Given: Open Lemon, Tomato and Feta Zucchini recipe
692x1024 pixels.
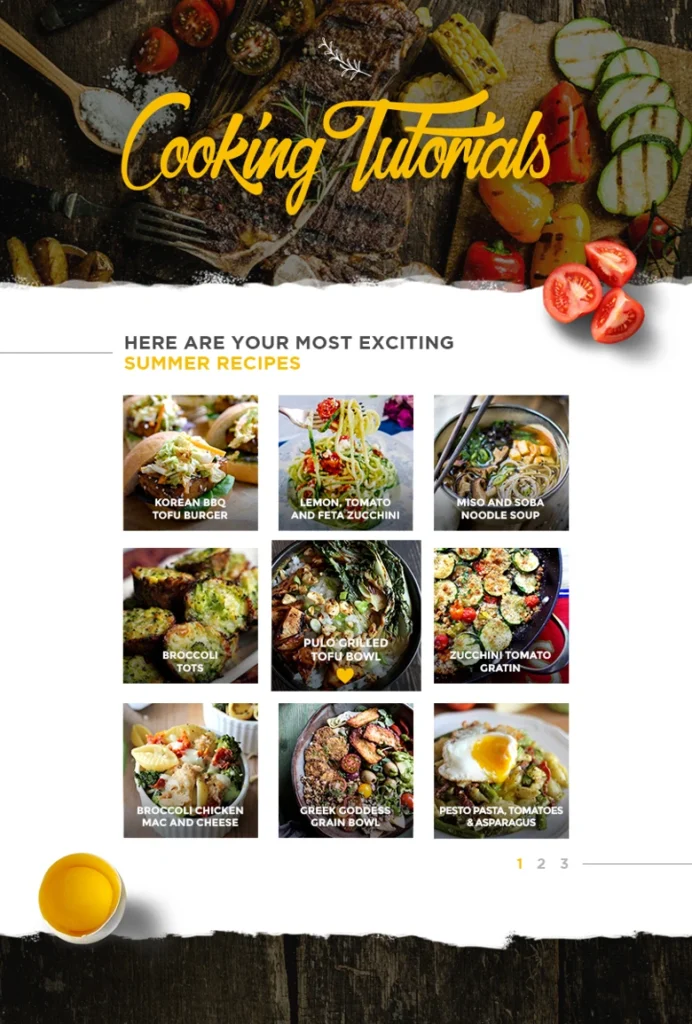Looking at the screenshot, I should click(x=345, y=462).
